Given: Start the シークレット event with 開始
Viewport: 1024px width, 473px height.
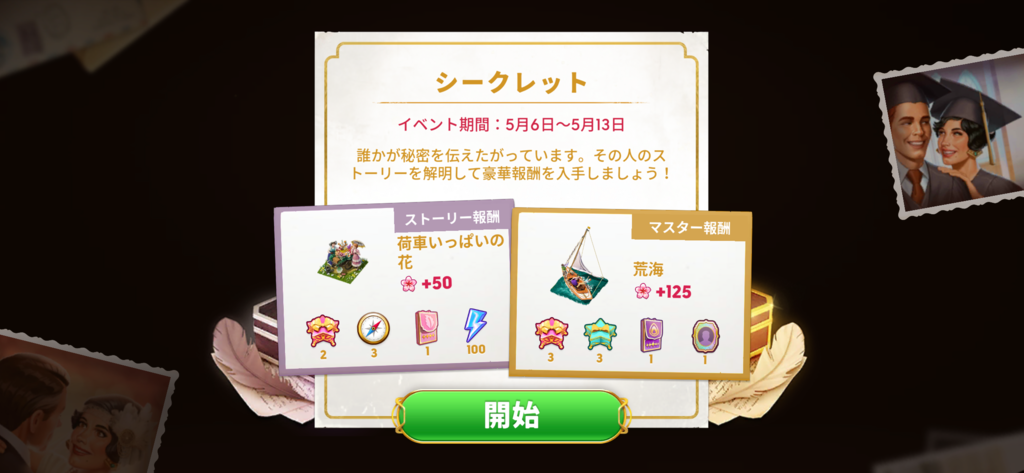Looking at the screenshot, I should 511,416.
